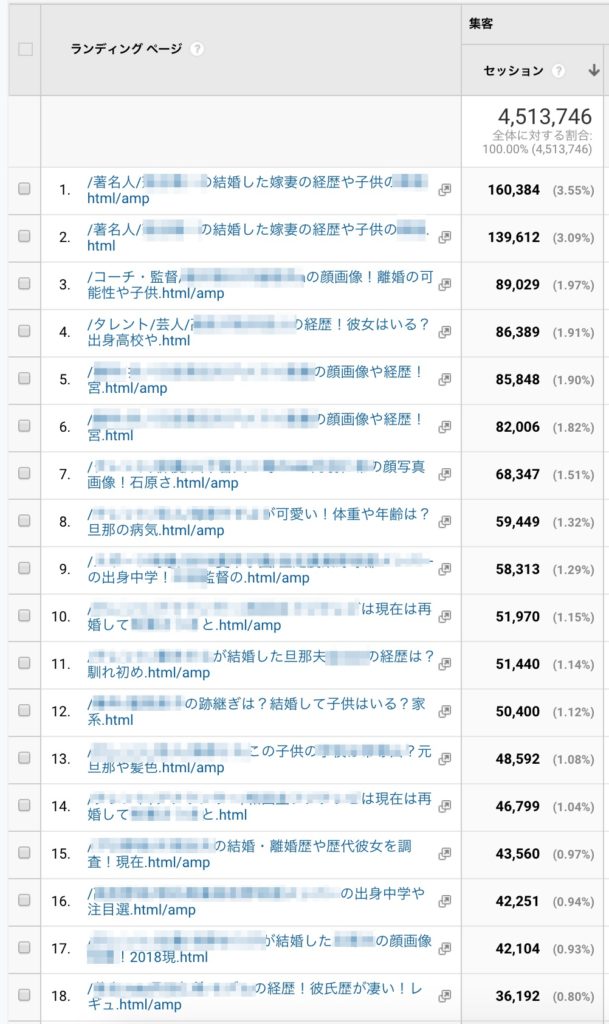Select row 3 コーチ・監督 checkbox
Viewport: 609px width, 1024px height.
point(24,284)
